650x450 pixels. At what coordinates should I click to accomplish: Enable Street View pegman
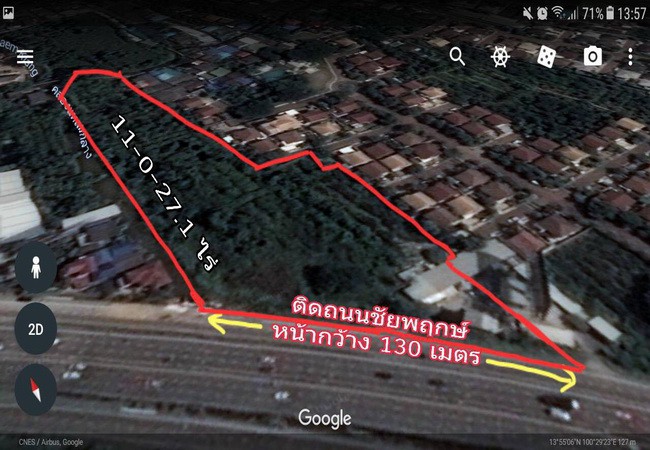coord(35,270)
